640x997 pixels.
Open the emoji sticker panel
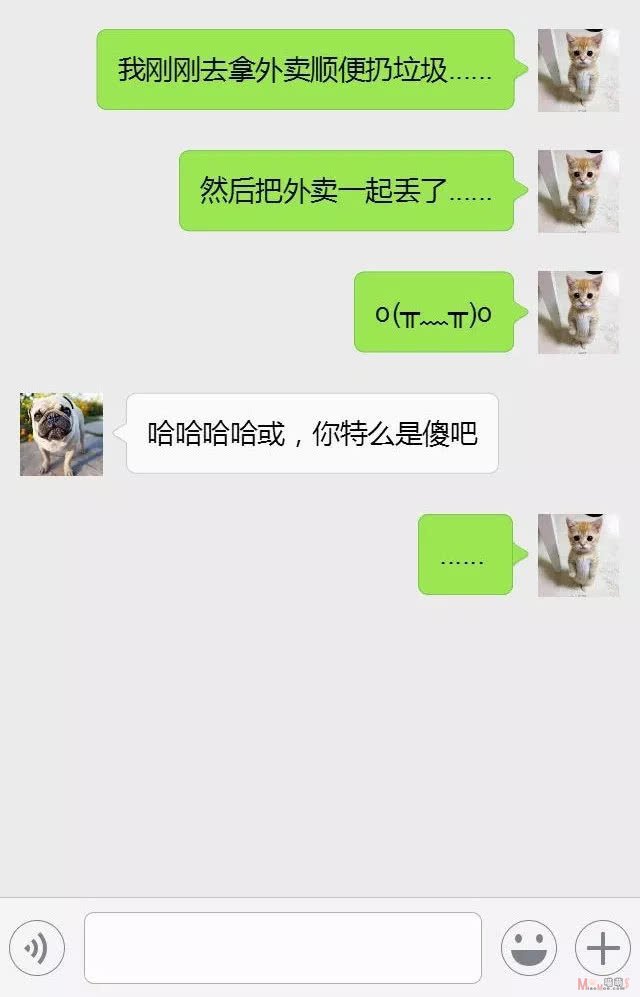529,947
